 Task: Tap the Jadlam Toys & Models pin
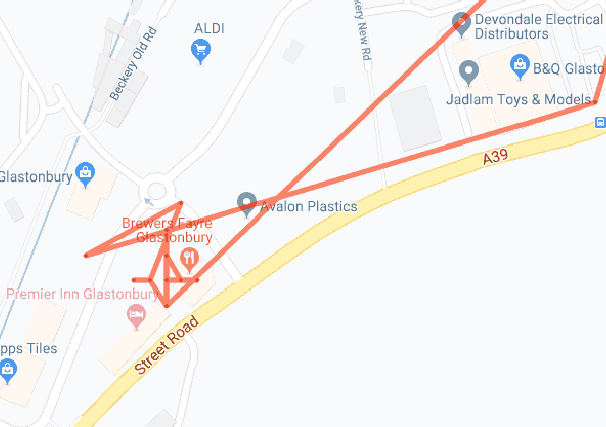pyautogui.click(x=468, y=72)
